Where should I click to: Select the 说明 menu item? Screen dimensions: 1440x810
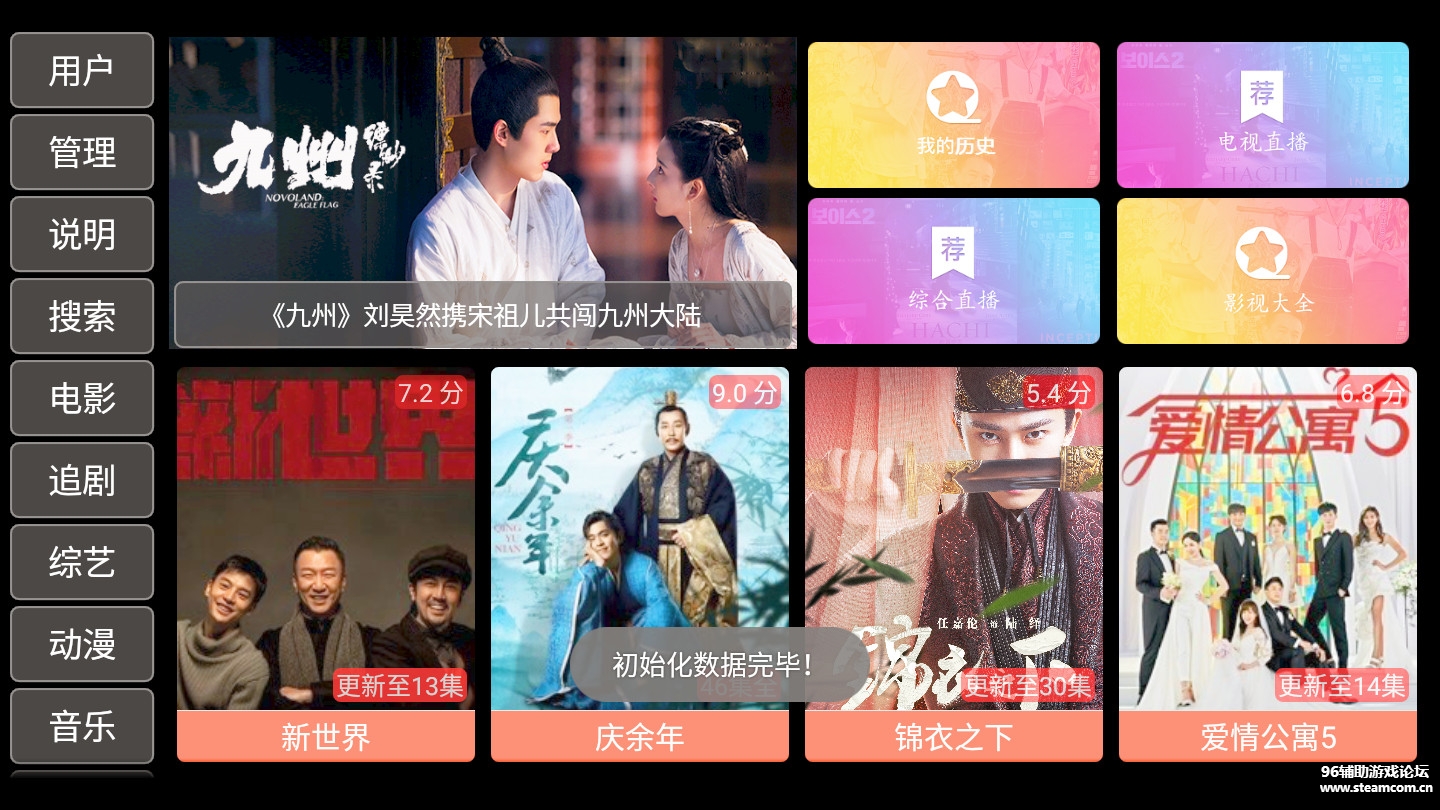[82, 234]
